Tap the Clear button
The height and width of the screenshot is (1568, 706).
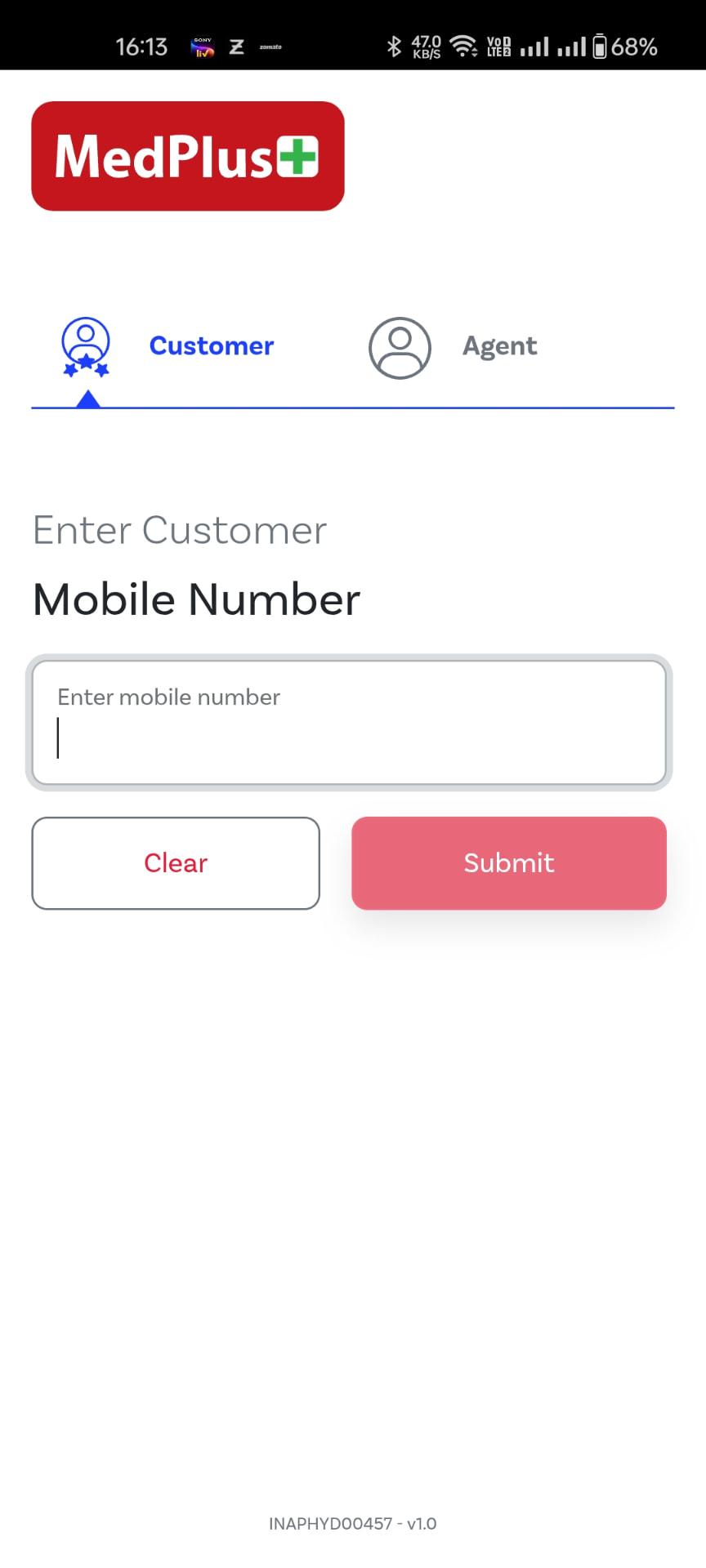click(x=176, y=863)
